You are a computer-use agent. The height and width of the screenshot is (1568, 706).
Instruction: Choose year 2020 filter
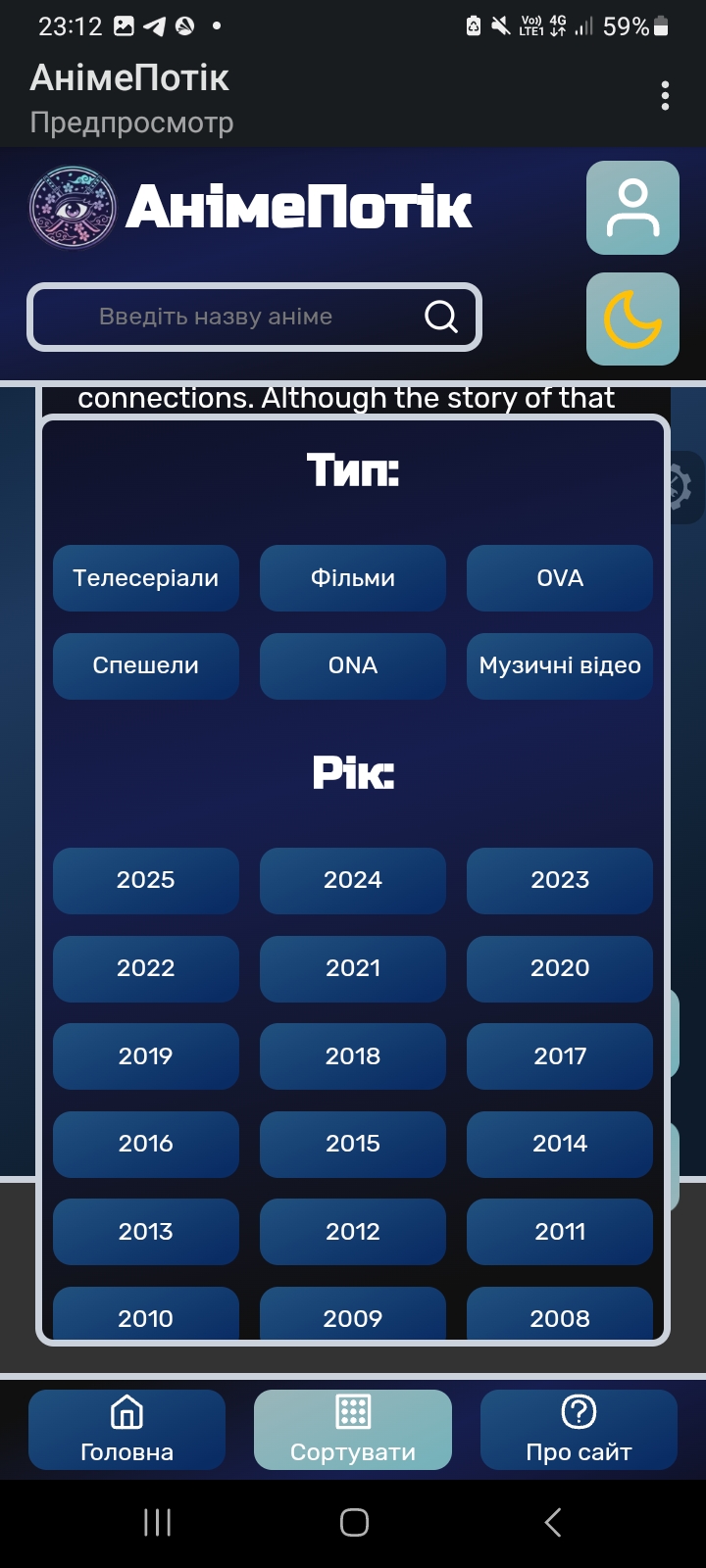pos(560,968)
